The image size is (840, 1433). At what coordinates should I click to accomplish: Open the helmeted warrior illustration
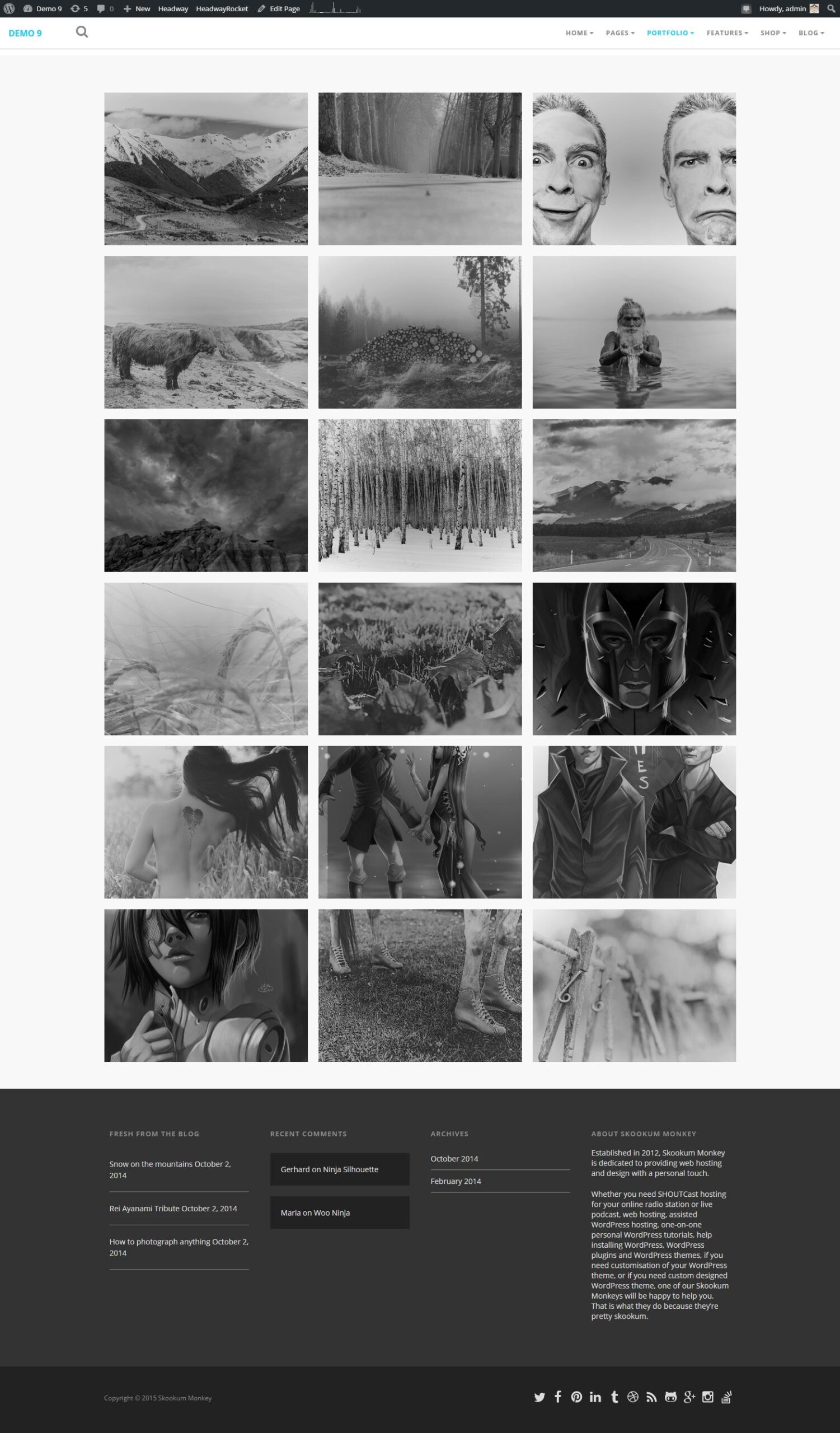pyautogui.click(x=633, y=658)
